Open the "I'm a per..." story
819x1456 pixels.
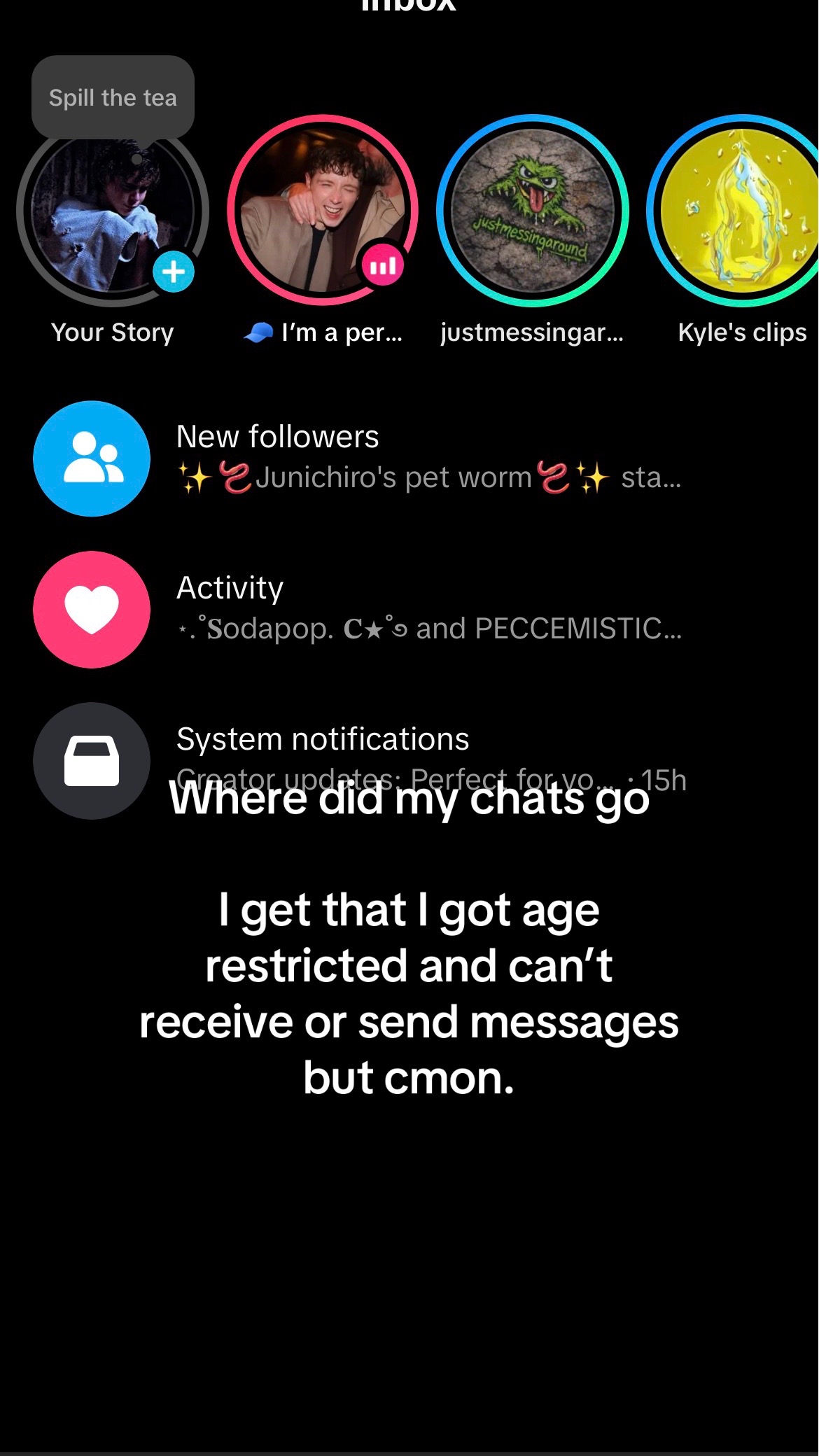[323, 210]
